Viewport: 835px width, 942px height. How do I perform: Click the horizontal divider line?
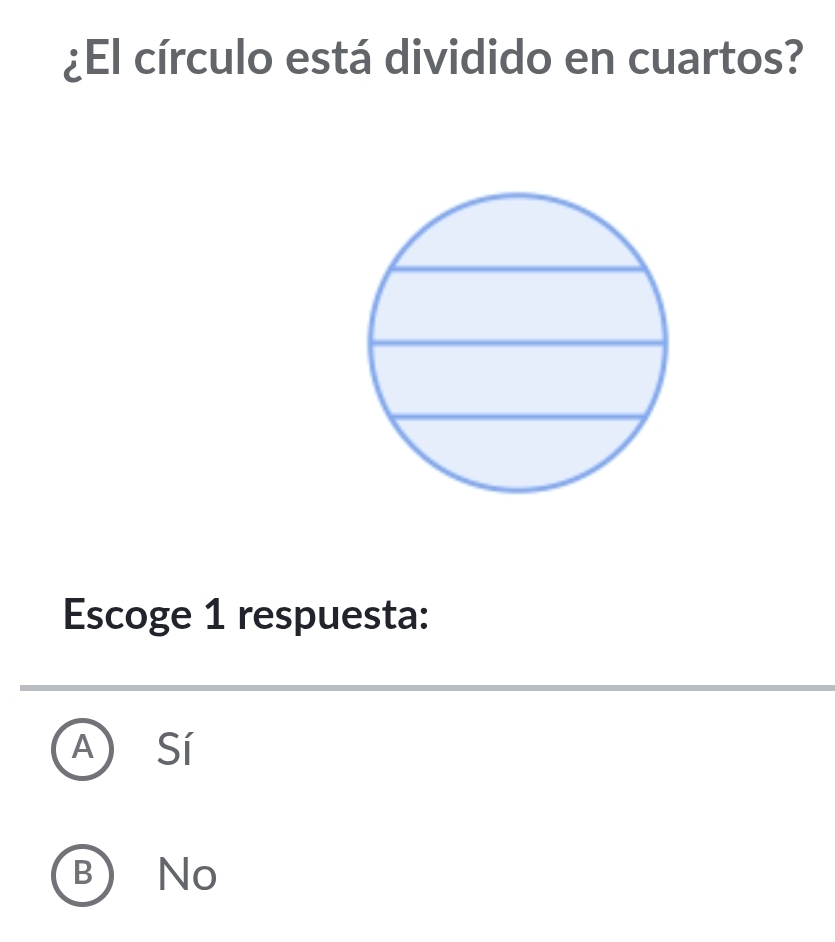(x=417, y=688)
